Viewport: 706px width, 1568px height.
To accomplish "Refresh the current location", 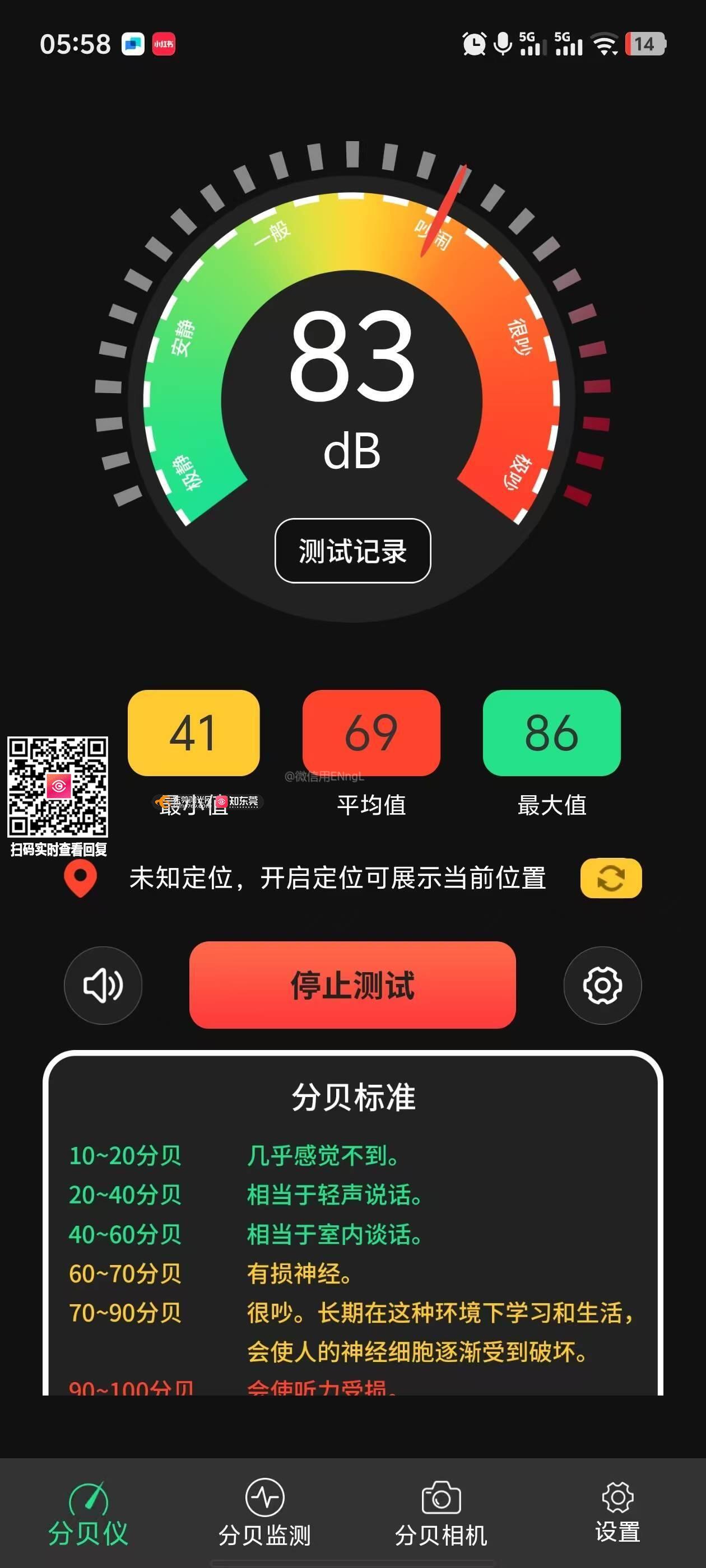I will coord(610,878).
